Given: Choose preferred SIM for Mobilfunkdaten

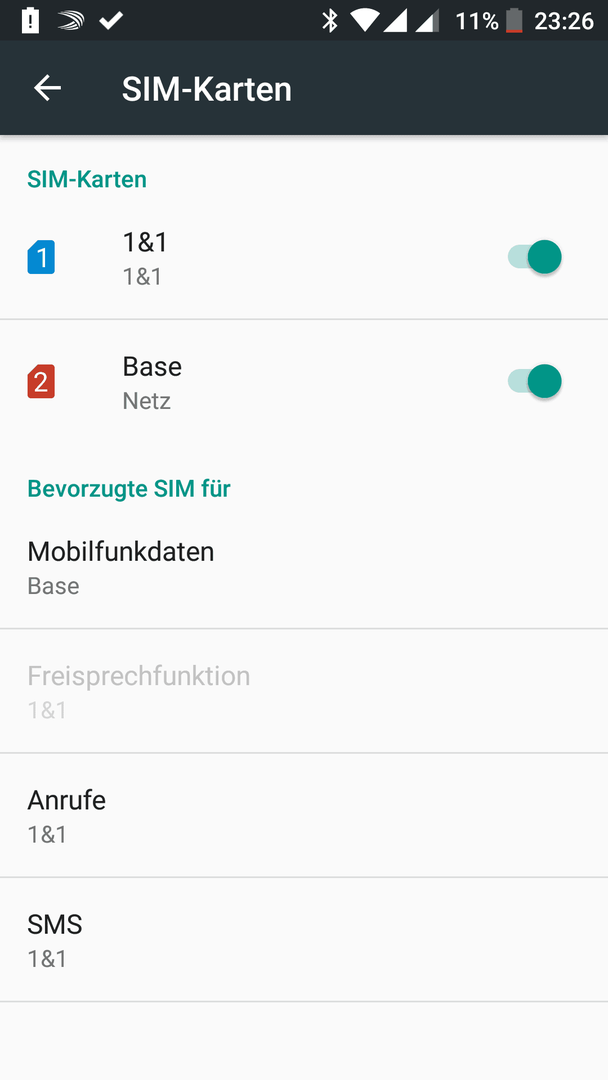Looking at the screenshot, I should click(304, 567).
